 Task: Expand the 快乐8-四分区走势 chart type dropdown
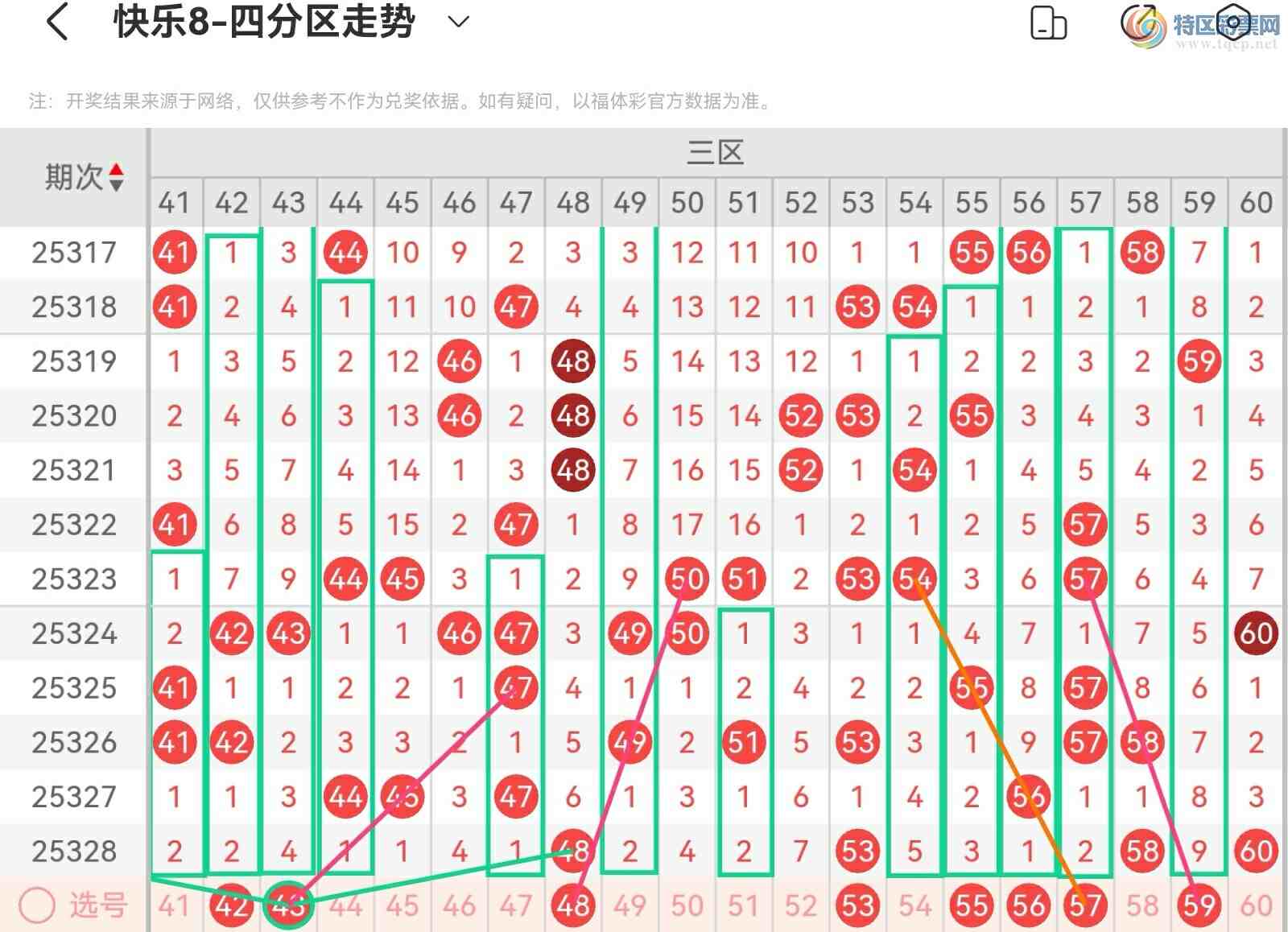click(458, 22)
